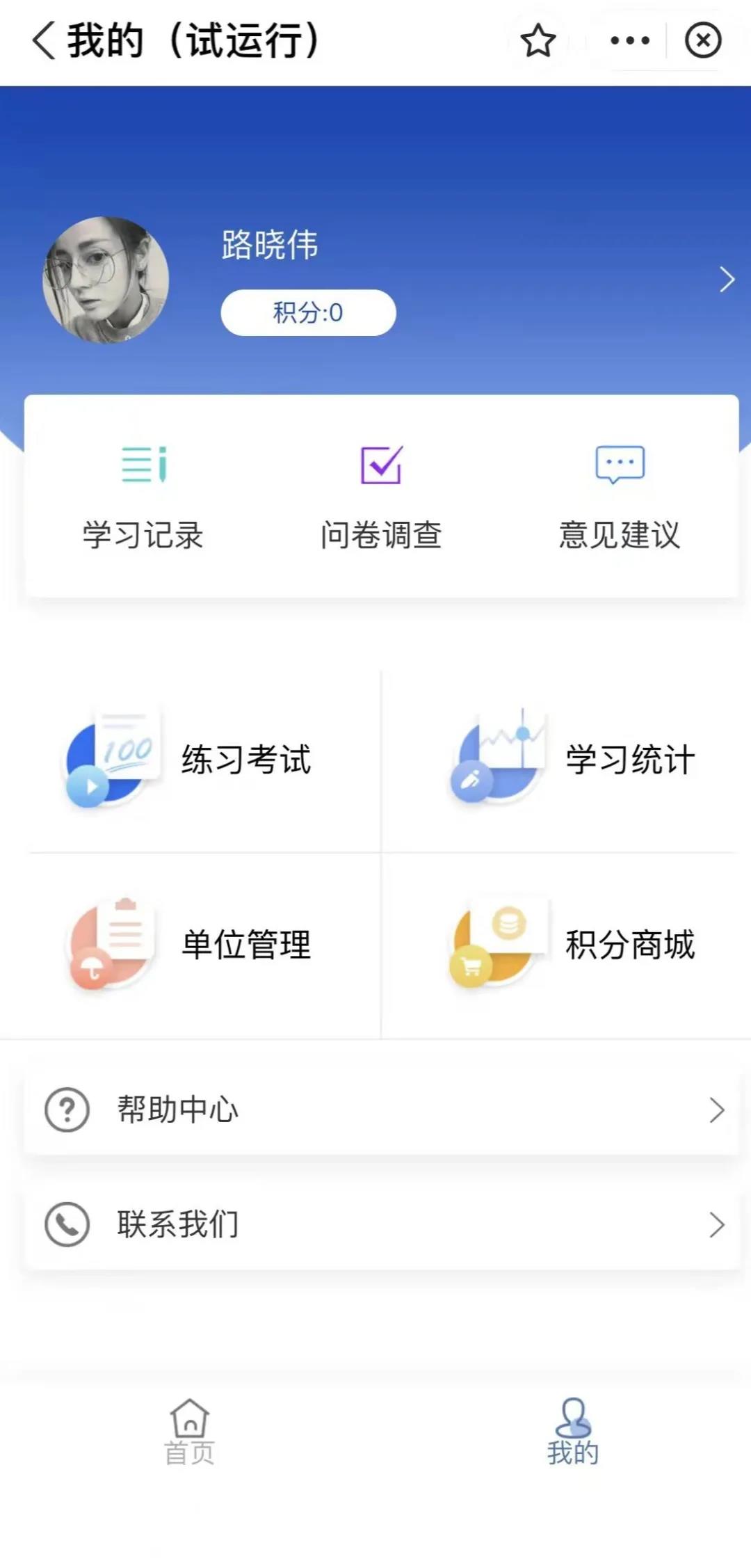View 学习统计 study statistics

[x=573, y=760]
